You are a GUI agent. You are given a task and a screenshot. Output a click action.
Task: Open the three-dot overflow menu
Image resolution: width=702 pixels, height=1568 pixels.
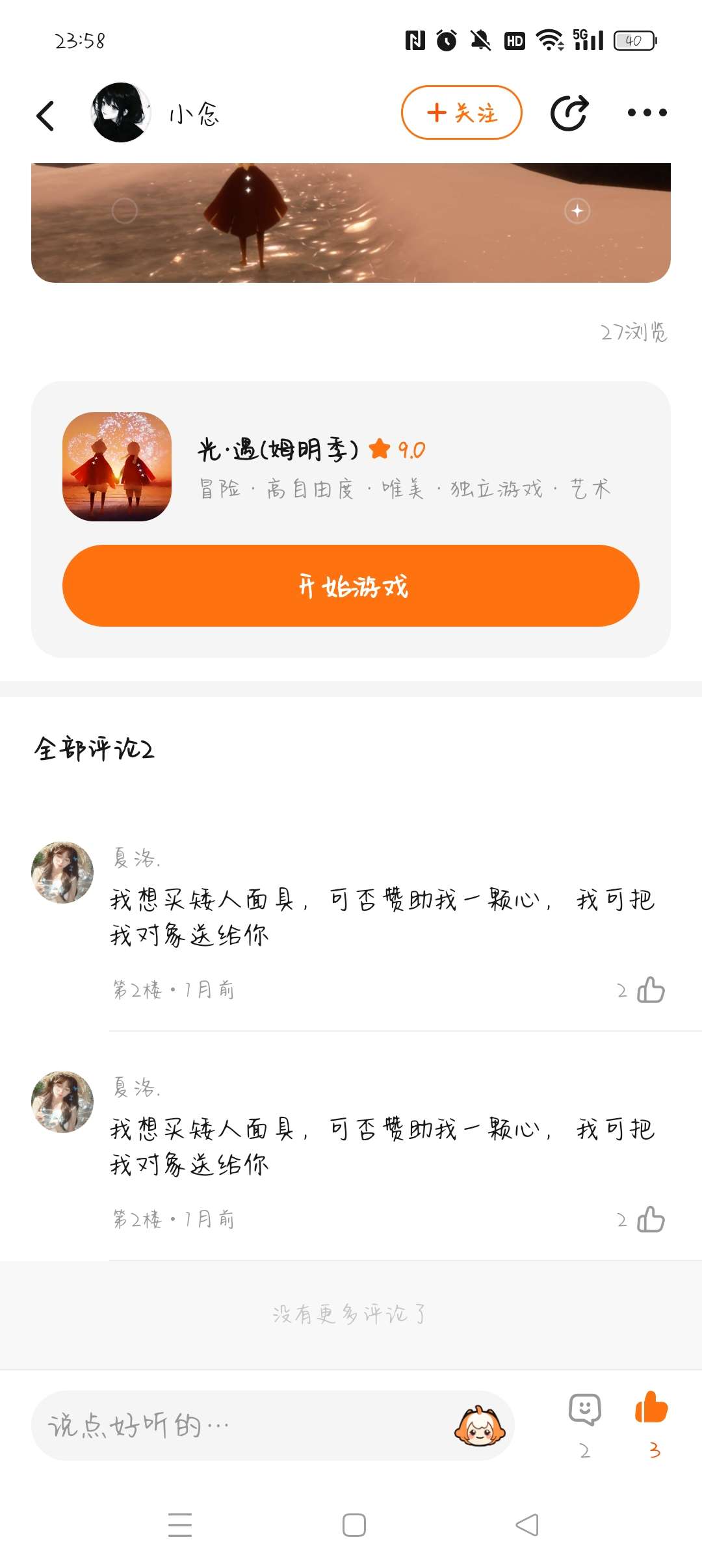647,112
